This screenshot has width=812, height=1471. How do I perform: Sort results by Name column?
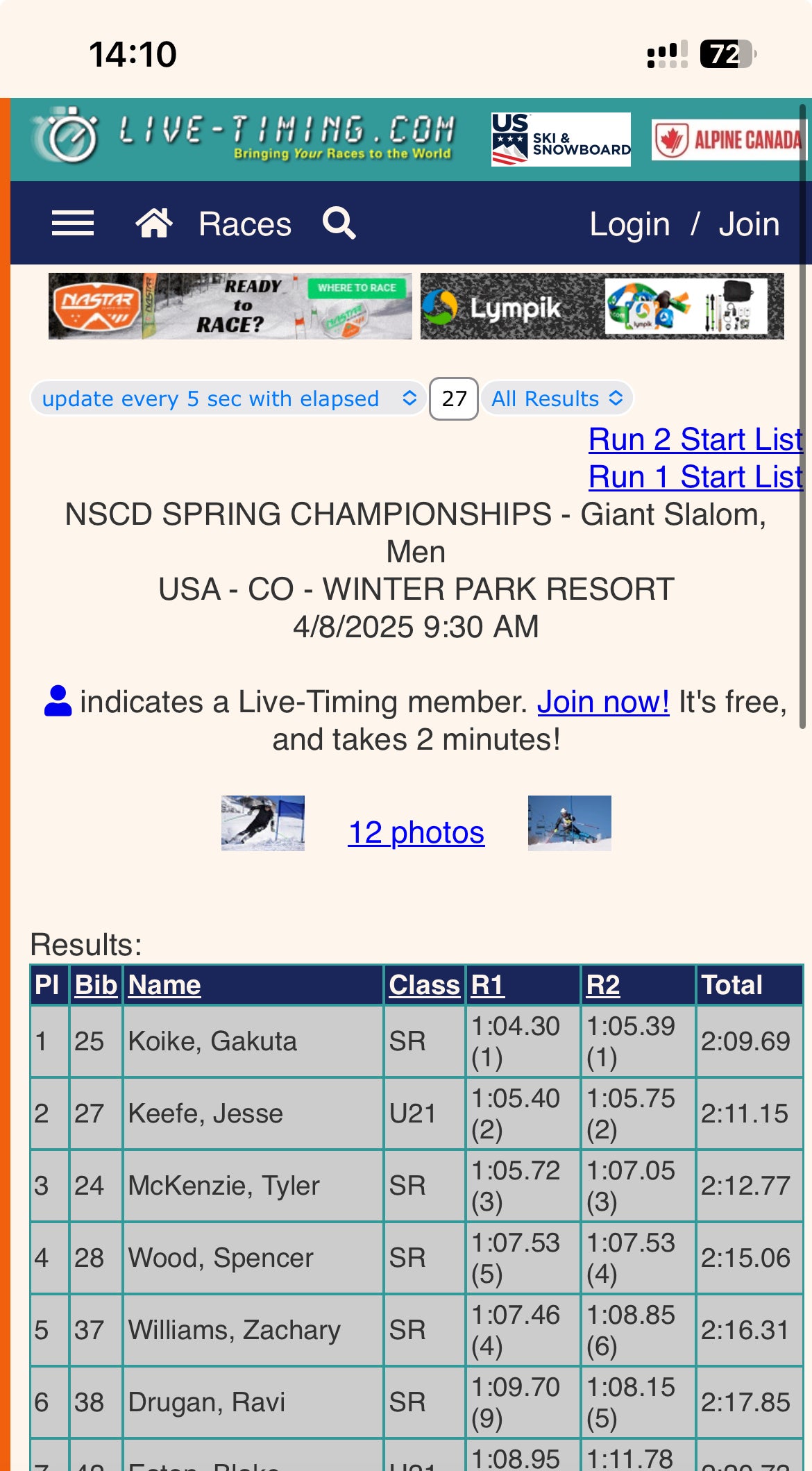click(164, 985)
